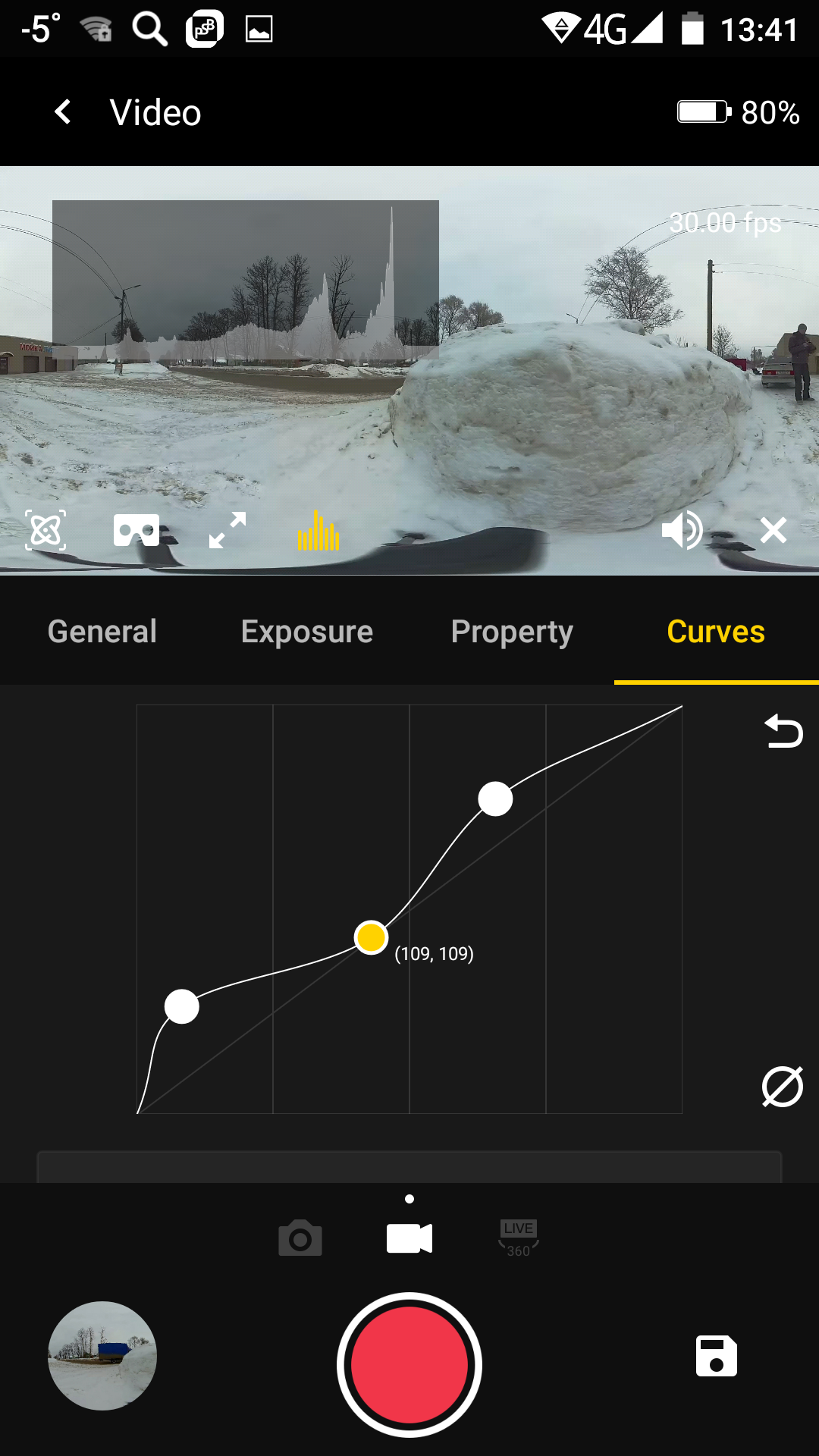Go back from Video screen
This screenshot has width=819, height=1456.
pos(64,112)
